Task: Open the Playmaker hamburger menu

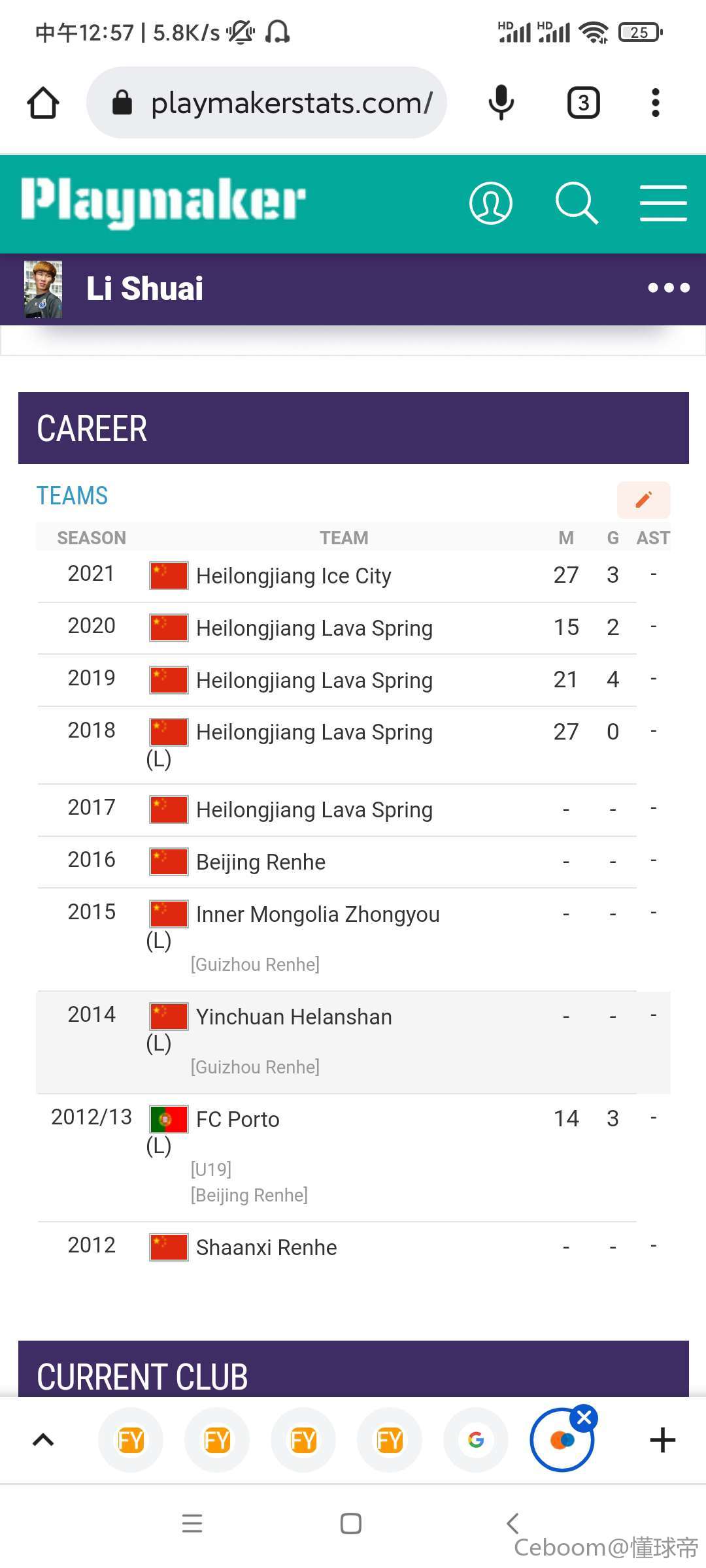Action: click(x=664, y=203)
